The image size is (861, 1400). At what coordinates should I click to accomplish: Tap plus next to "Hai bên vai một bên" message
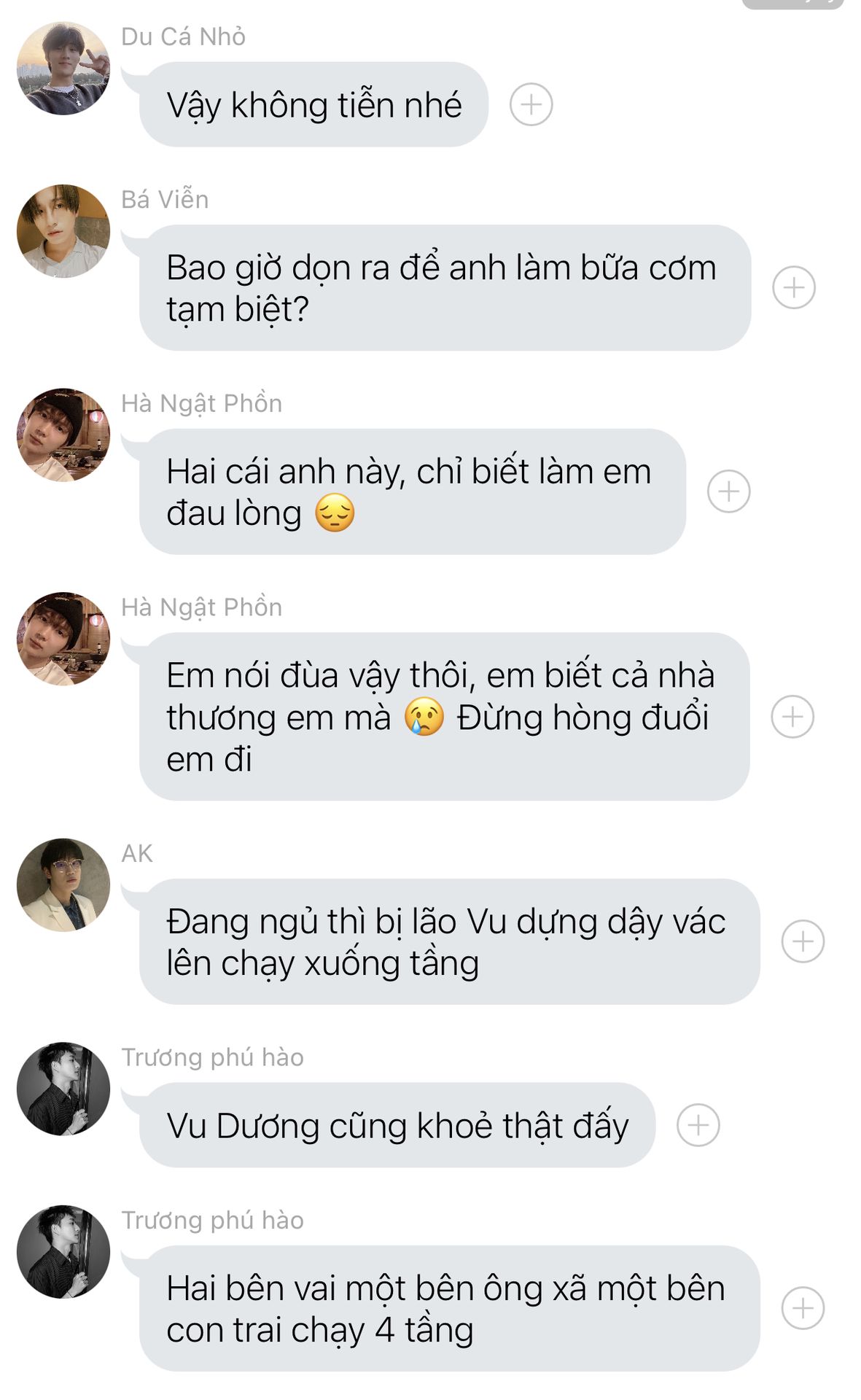(x=803, y=1308)
